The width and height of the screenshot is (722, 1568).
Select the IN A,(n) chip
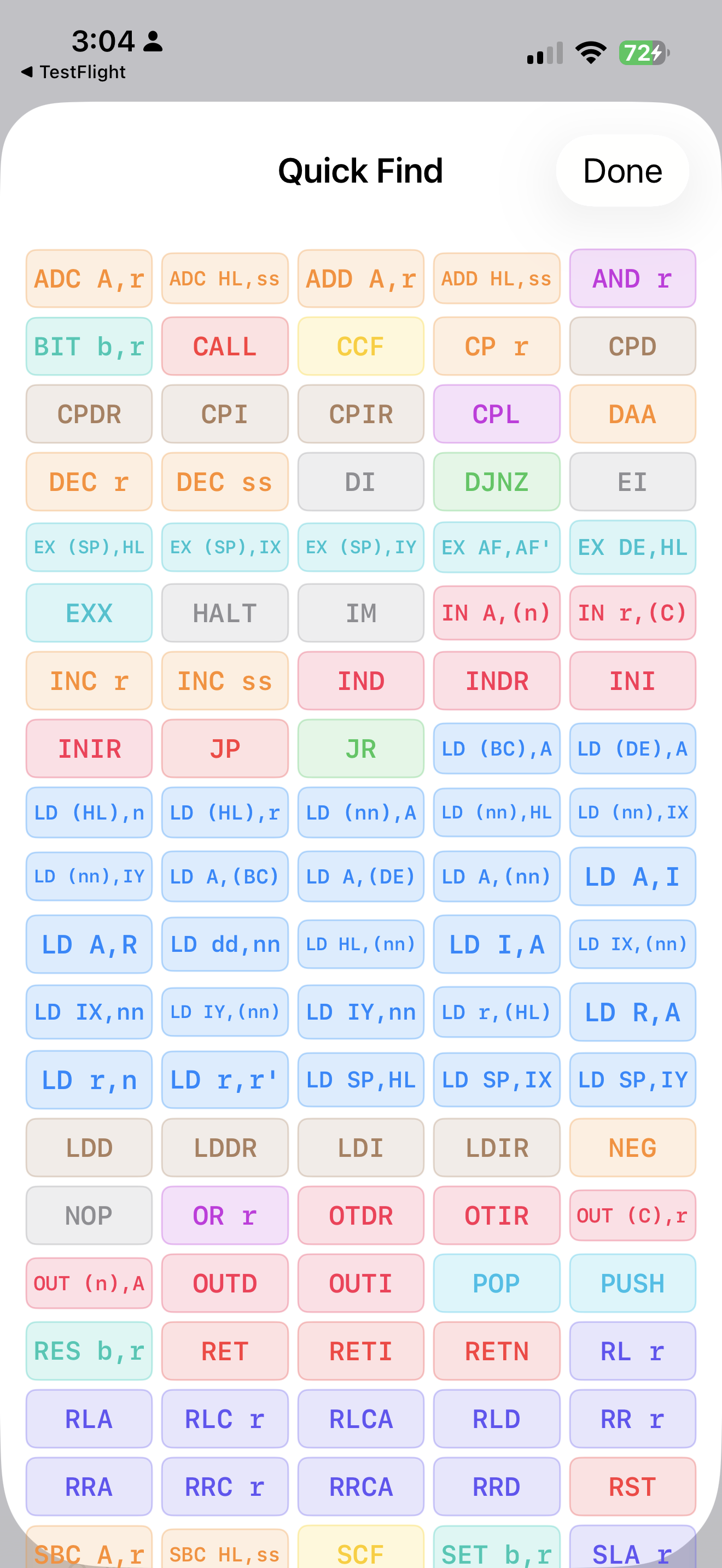point(496,613)
